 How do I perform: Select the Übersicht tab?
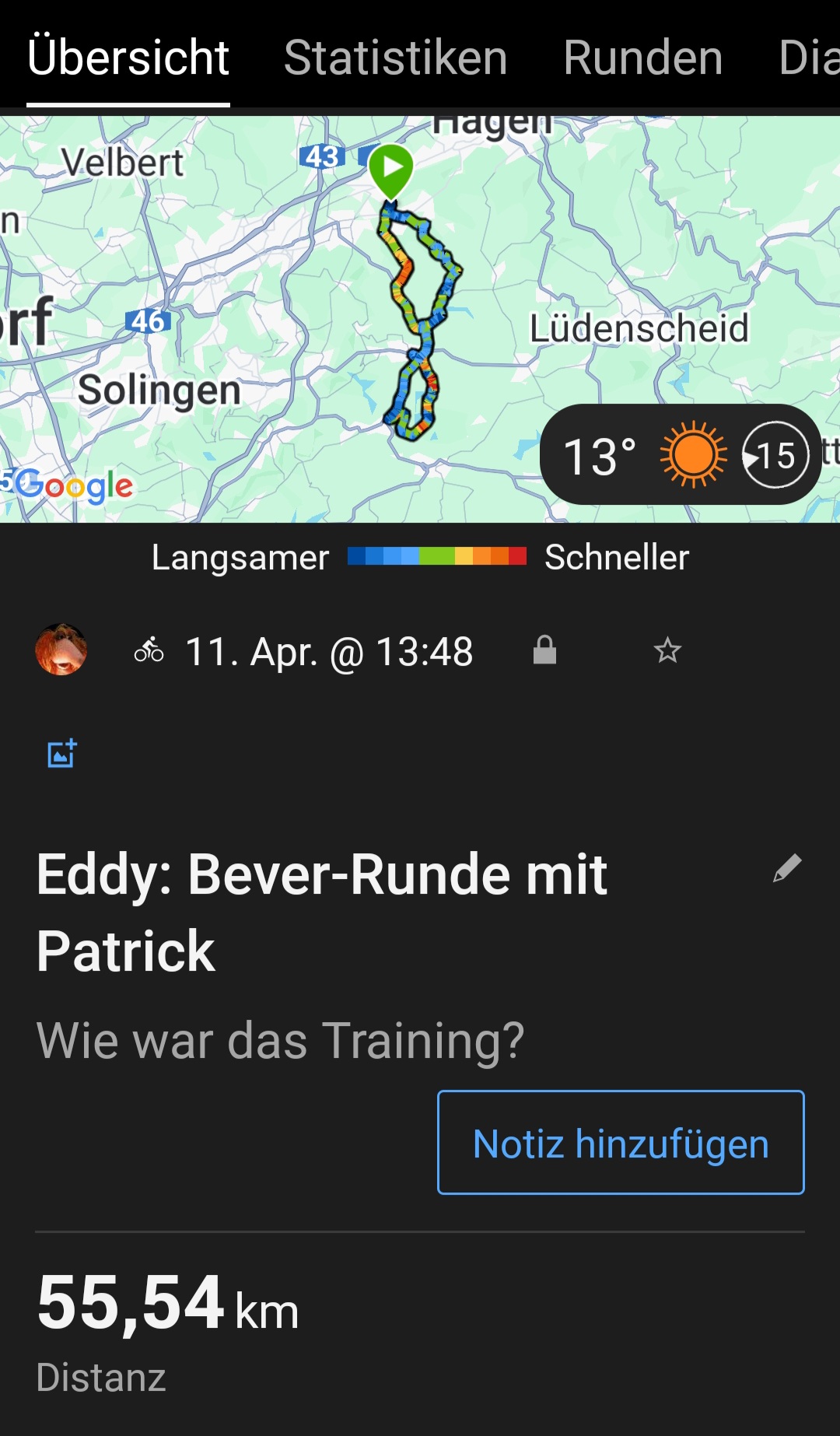[128, 58]
